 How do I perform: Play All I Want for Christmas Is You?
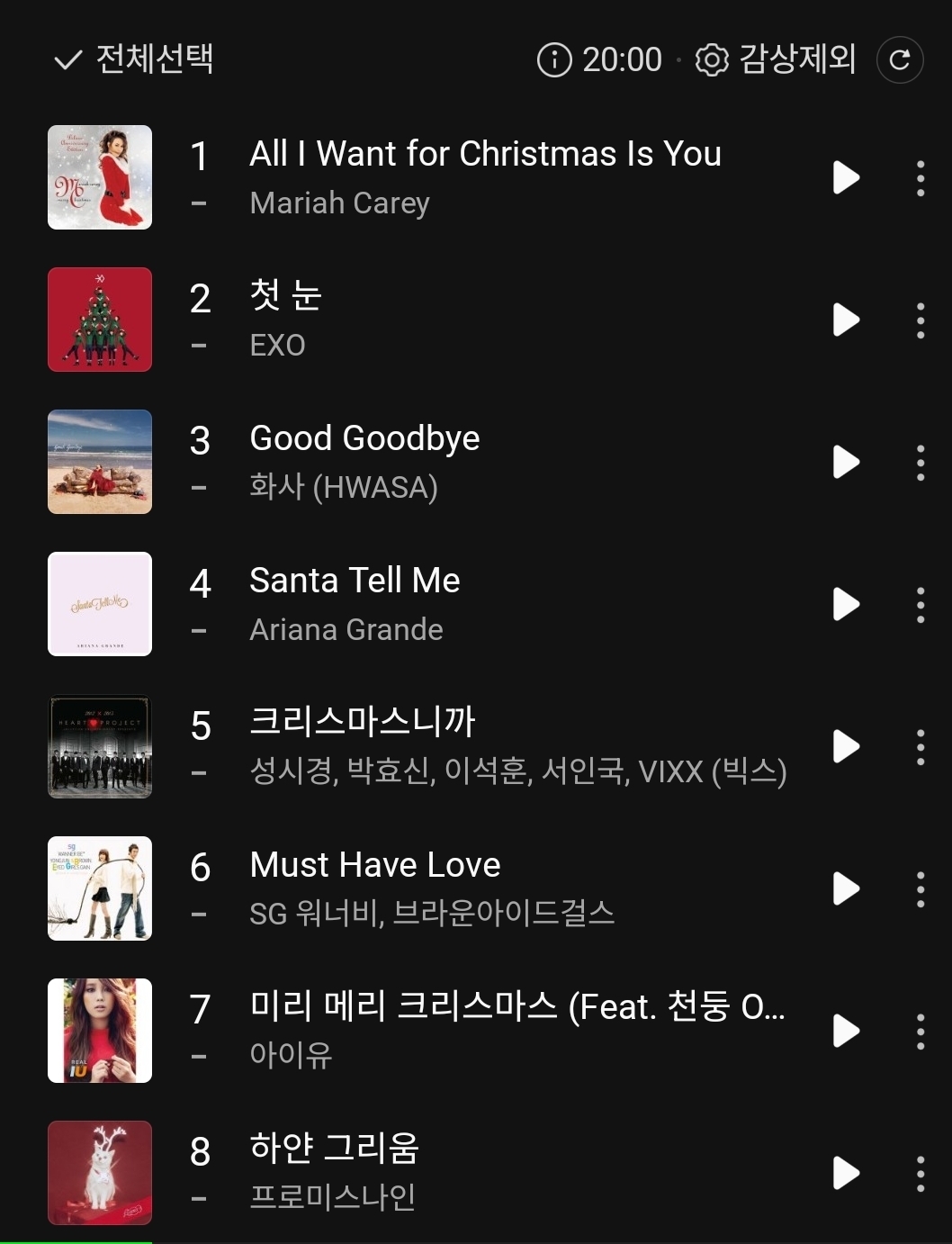(844, 177)
